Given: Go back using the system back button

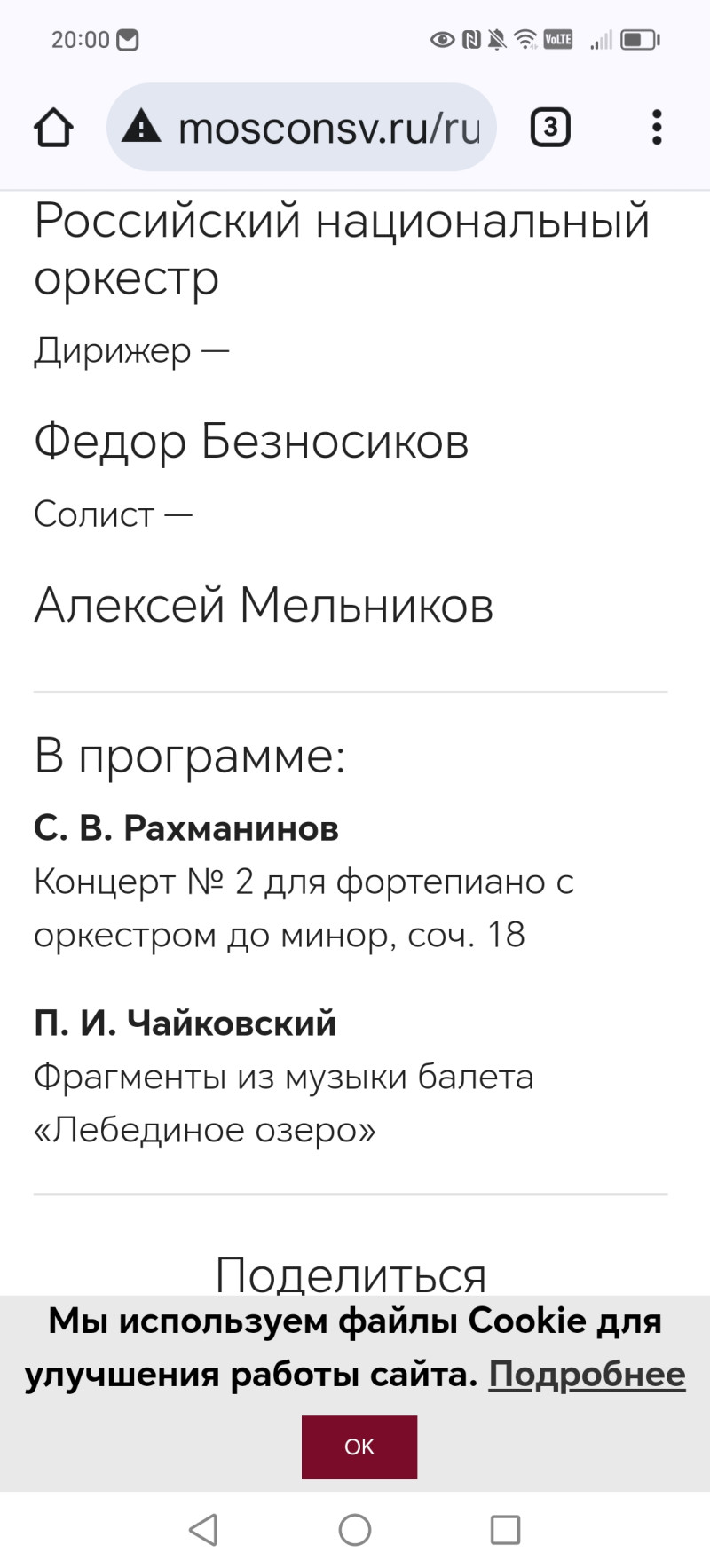Looking at the screenshot, I should 204,1530.
